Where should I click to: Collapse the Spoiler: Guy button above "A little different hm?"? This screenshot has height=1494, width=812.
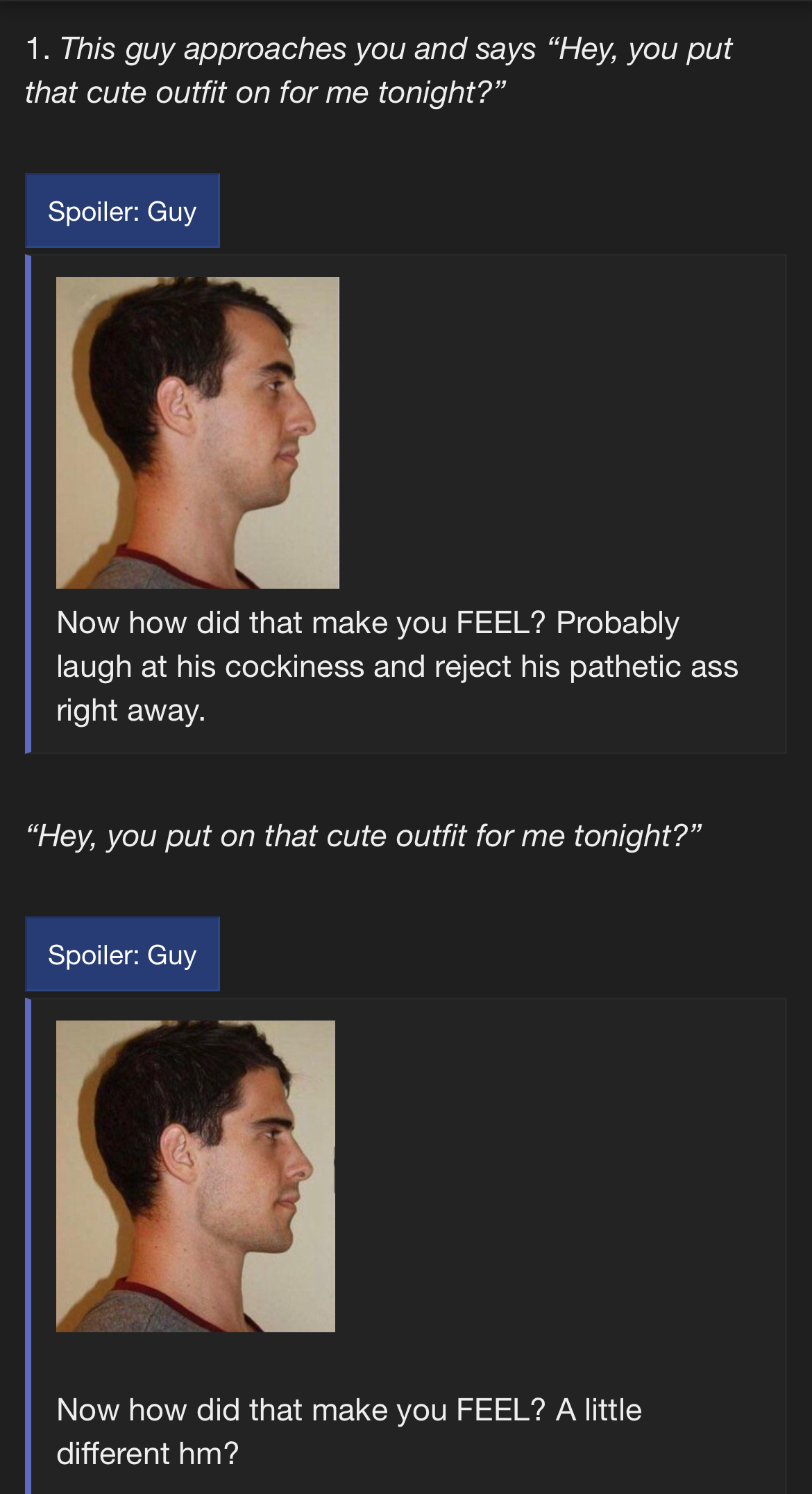tap(122, 955)
